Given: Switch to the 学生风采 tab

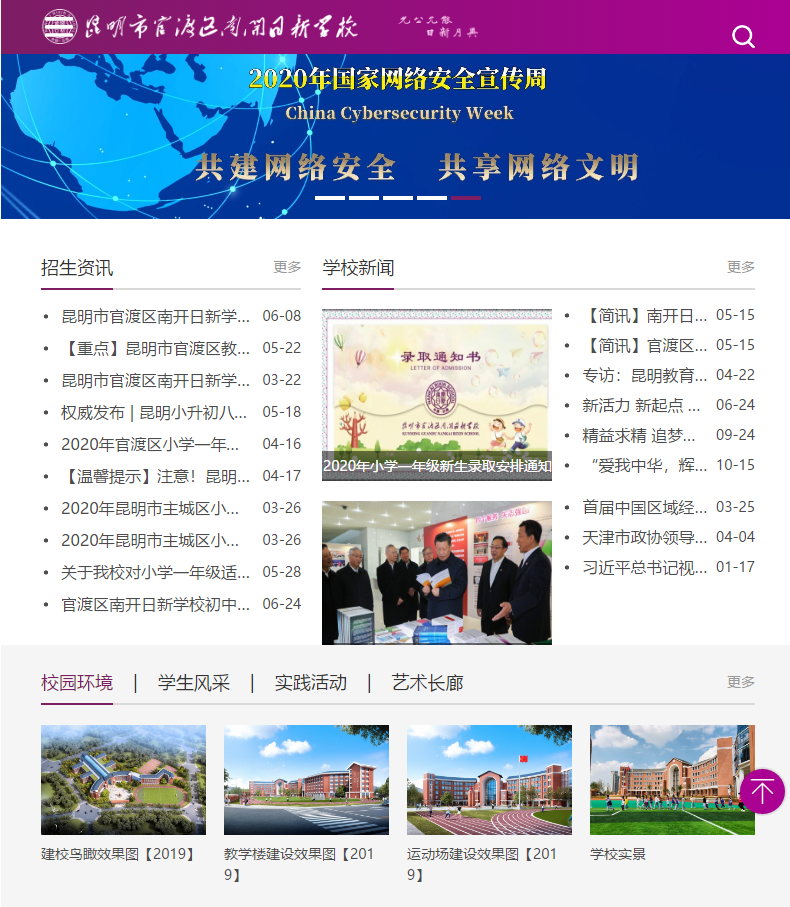Looking at the screenshot, I should tap(194, 683).
